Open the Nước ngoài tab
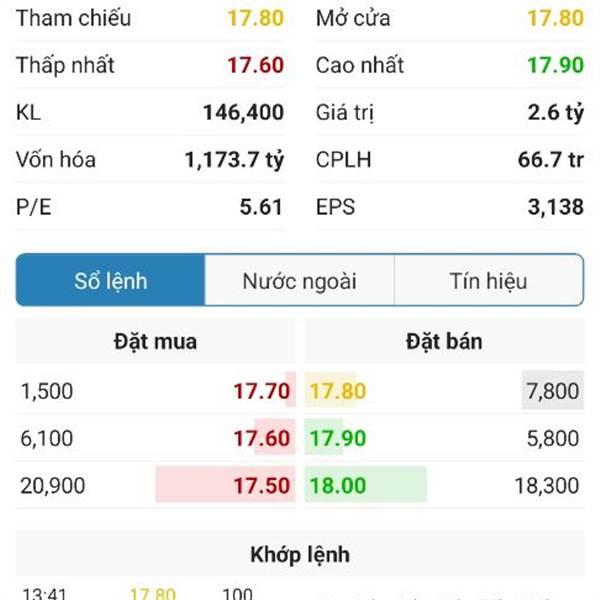This screenshot has width=600, height=600. tap(299, 281)
